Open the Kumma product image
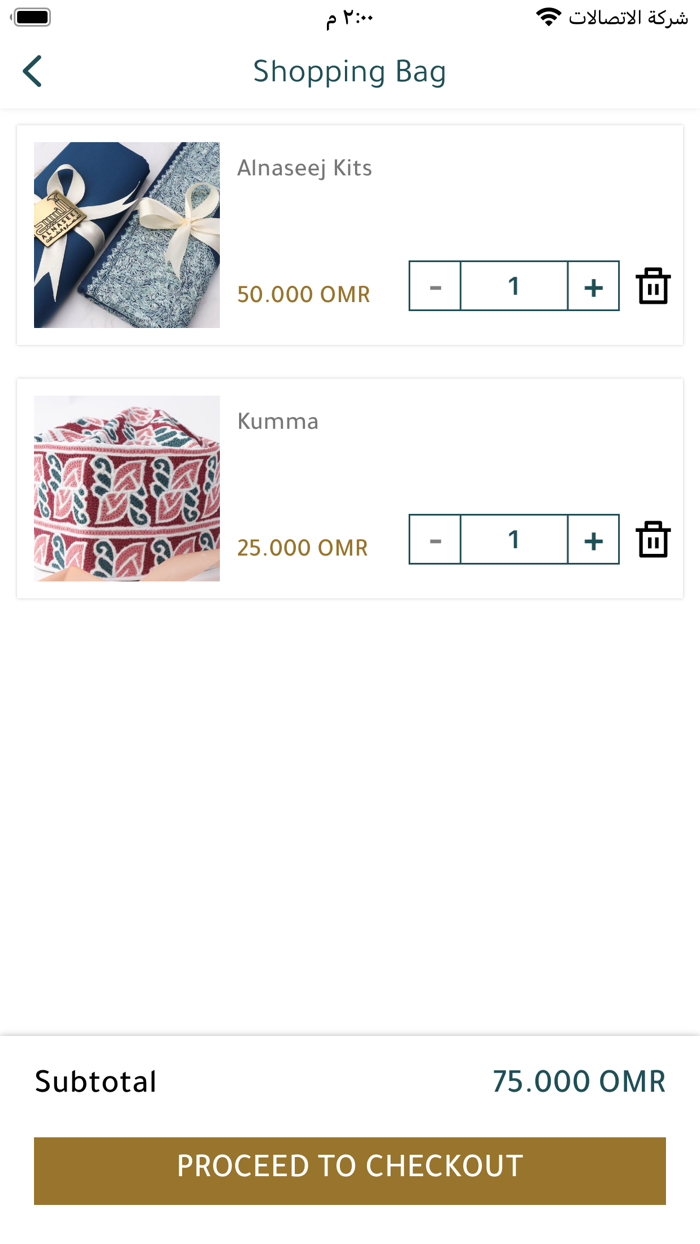The image size is (700, 1244). click(127, 488)
